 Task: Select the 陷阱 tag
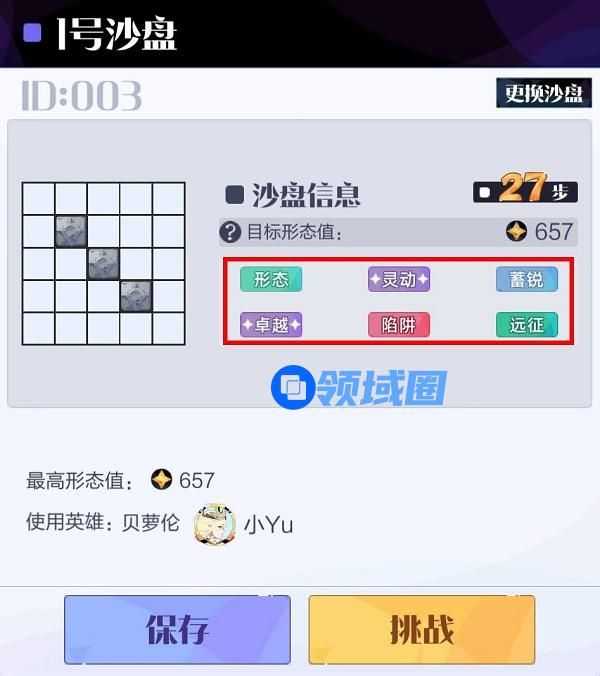[399, 325]
